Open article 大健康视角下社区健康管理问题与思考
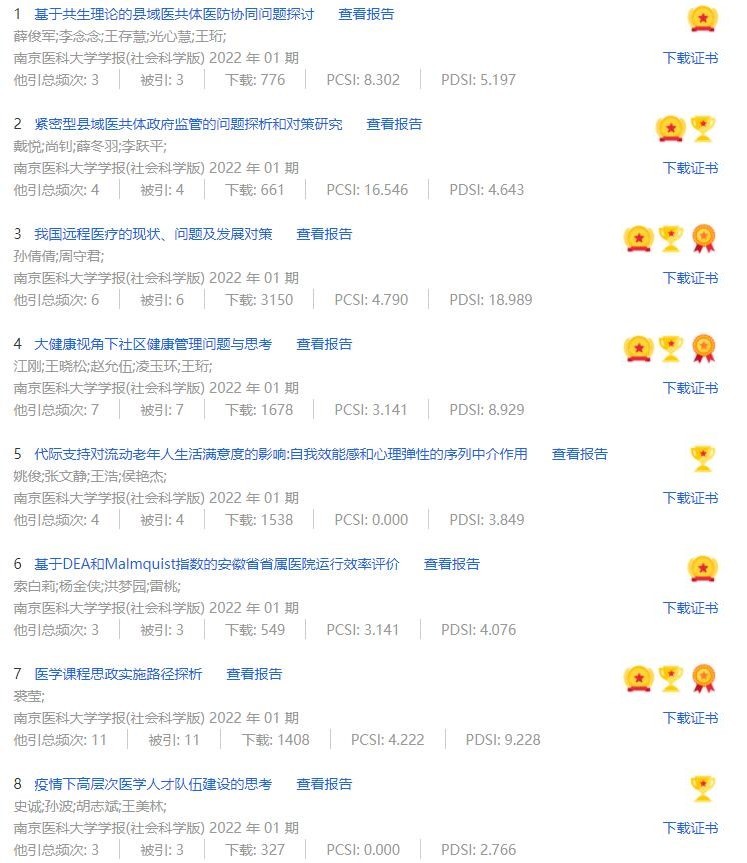Viewport: 747px width, 863px height. (x=153, y=344)
